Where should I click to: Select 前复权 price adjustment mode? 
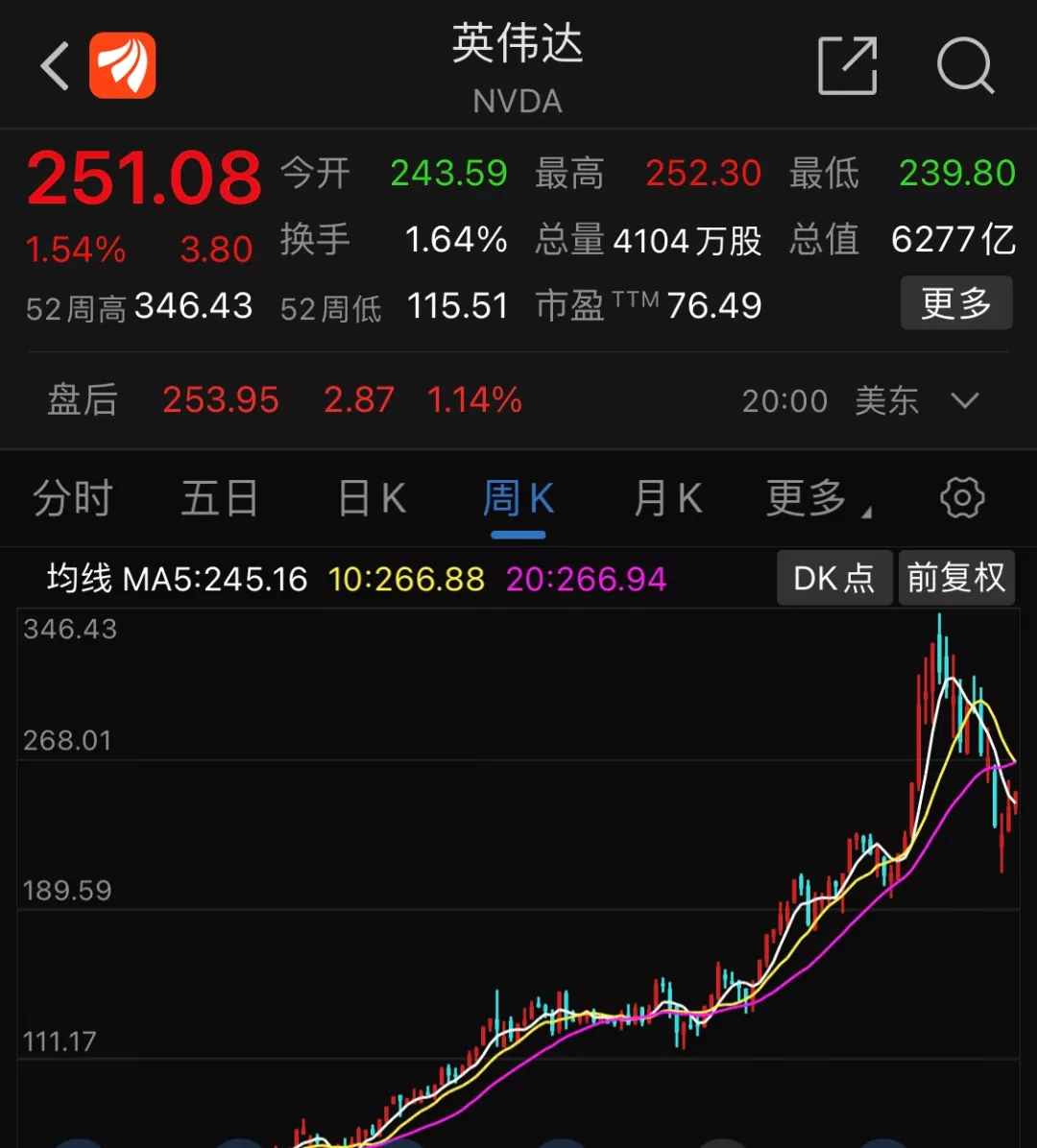click(x=955, y=577)
